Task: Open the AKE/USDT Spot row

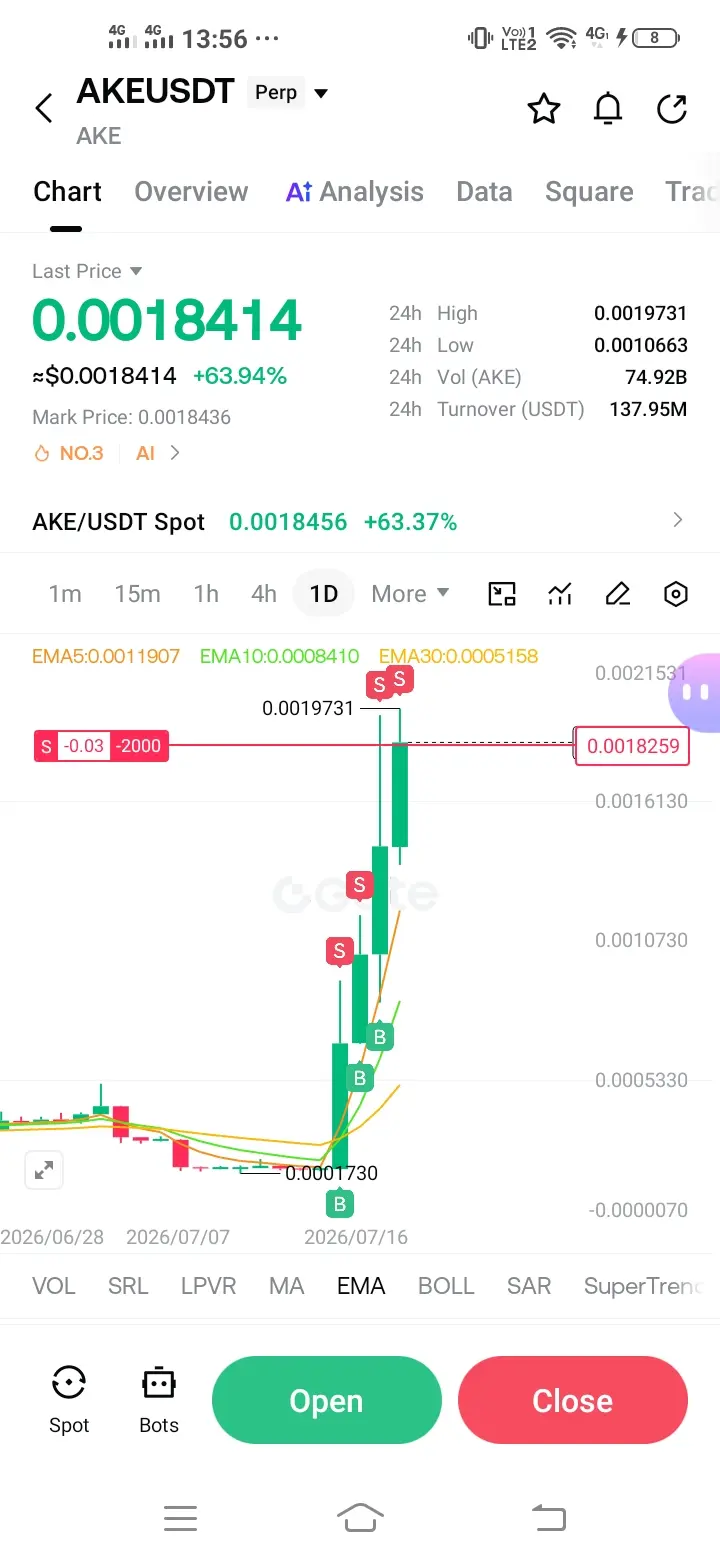Action: pos(360,521)
